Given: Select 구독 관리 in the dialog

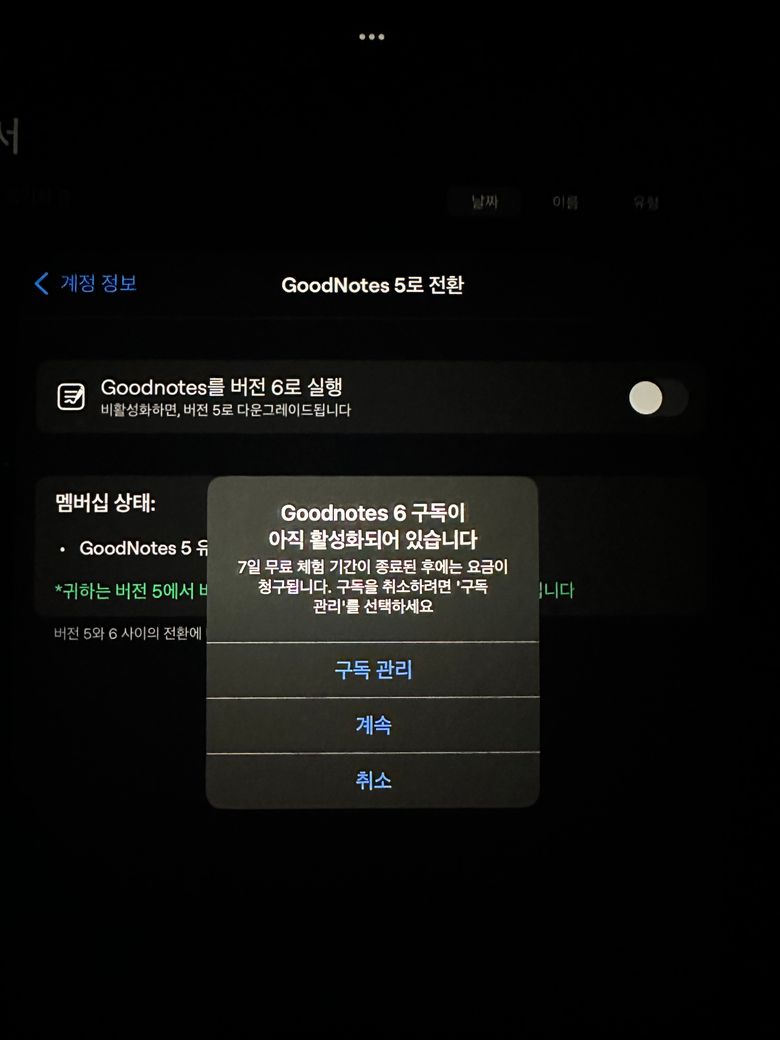Looking at the screenshot, I should click(x=373, y=670).
